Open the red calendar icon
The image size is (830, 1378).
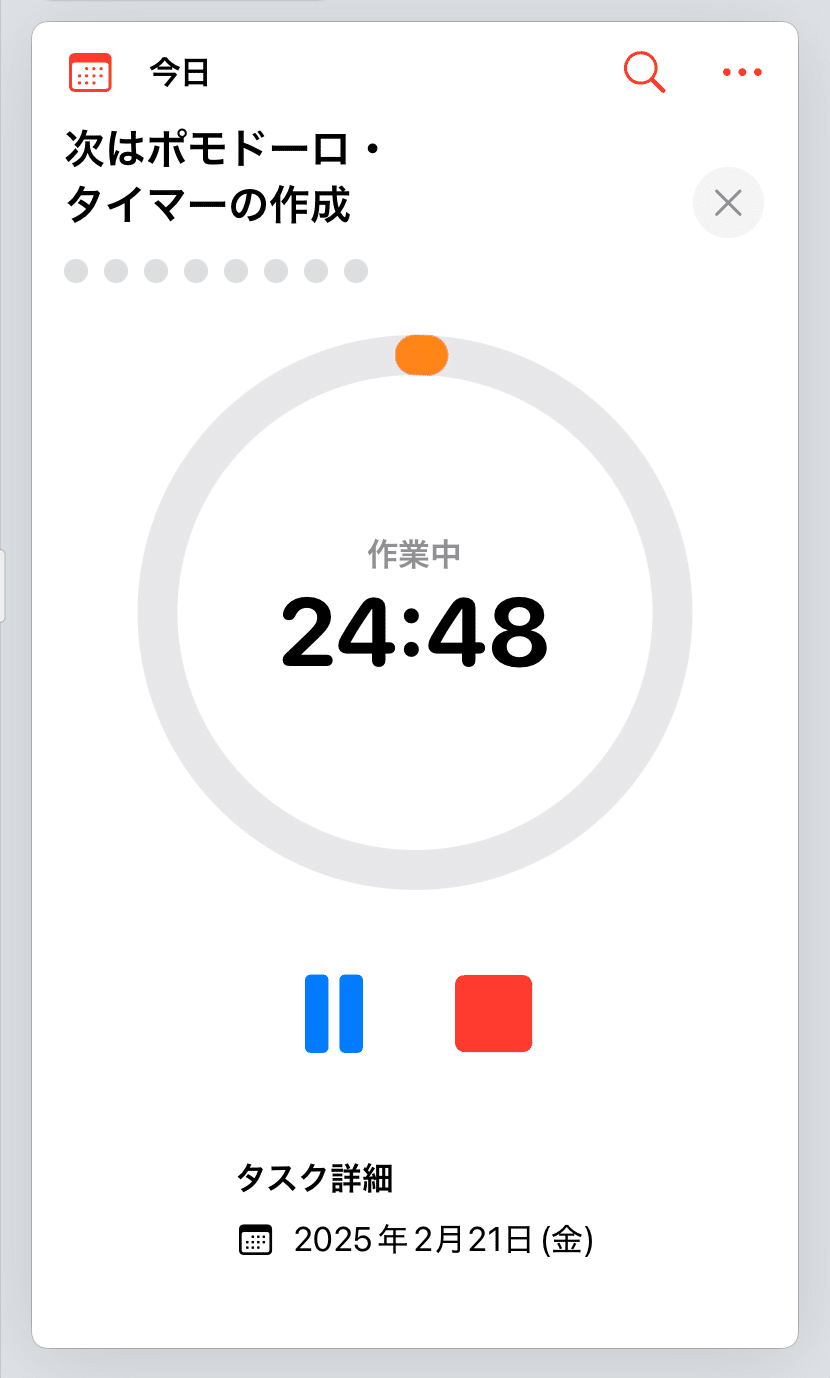90,73
